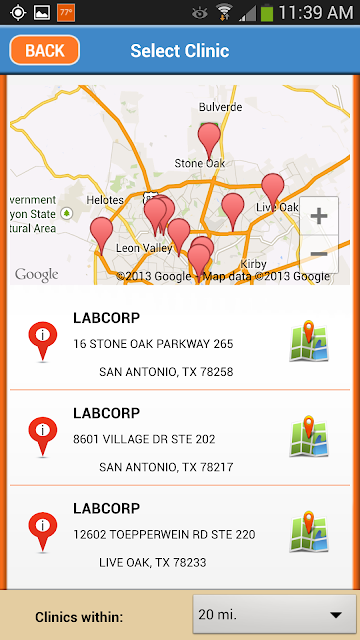
Task: View map for Village Dr clinic
Action: [309, 436]
